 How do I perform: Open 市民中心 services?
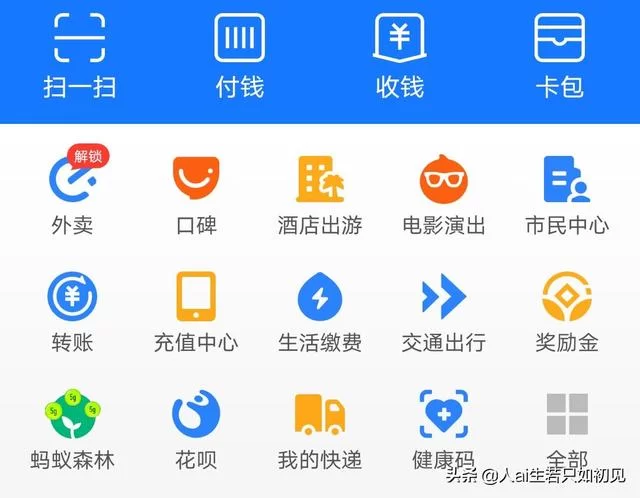coord(567,180)
